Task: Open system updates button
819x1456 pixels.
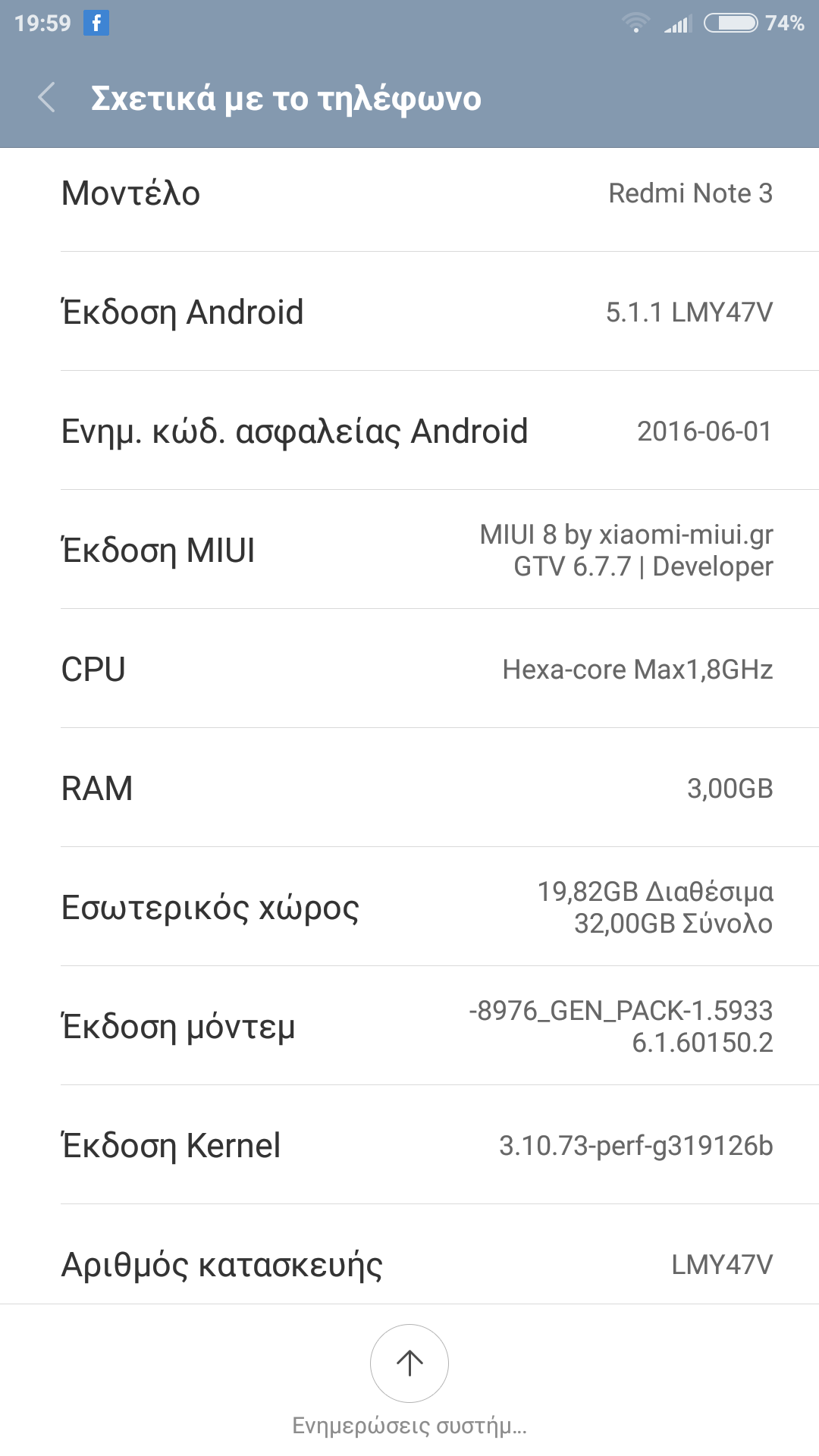Action: 409,1363
